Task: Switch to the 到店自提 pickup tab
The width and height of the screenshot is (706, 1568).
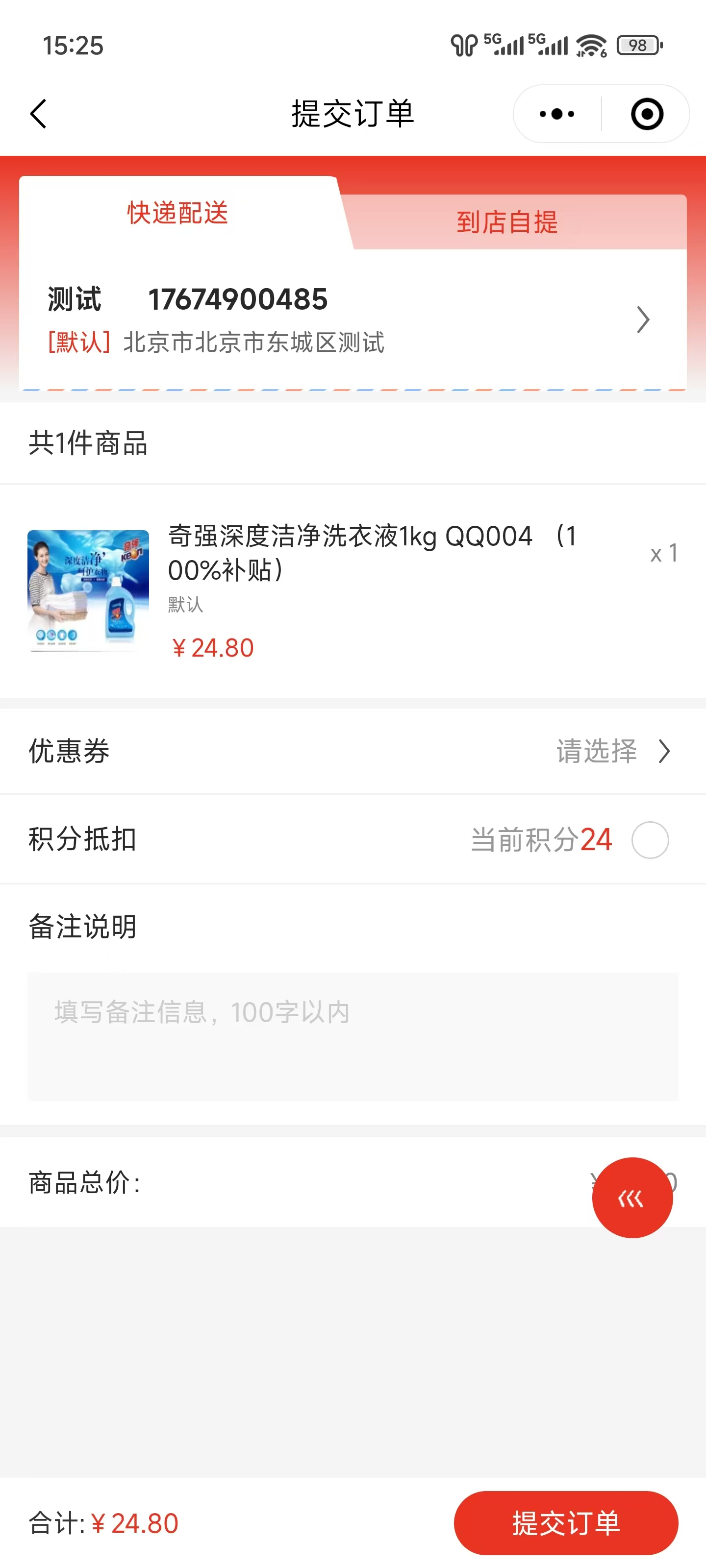Action: click(x=508, y=223)
